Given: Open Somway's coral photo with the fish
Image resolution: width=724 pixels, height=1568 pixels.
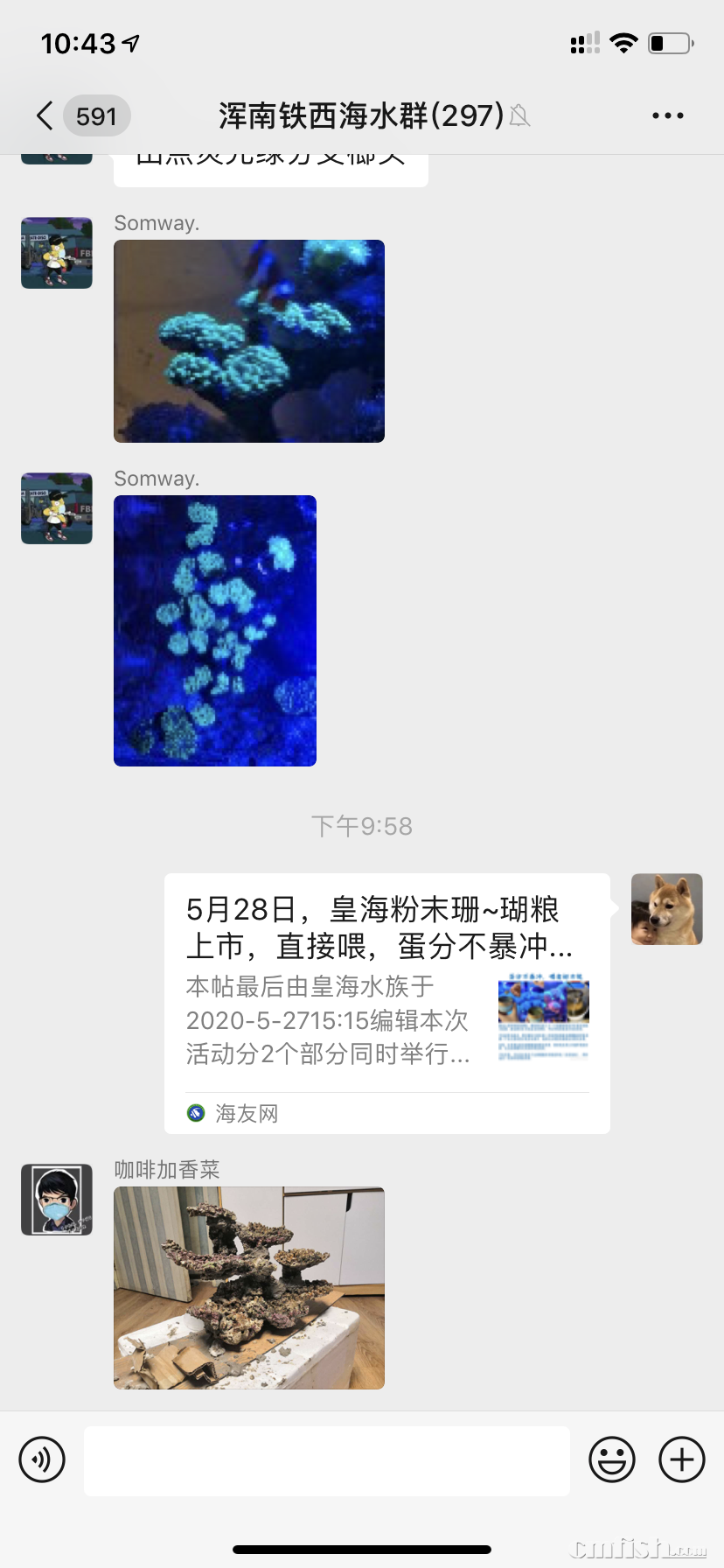Looking at the screenshot, I should 249,341.
